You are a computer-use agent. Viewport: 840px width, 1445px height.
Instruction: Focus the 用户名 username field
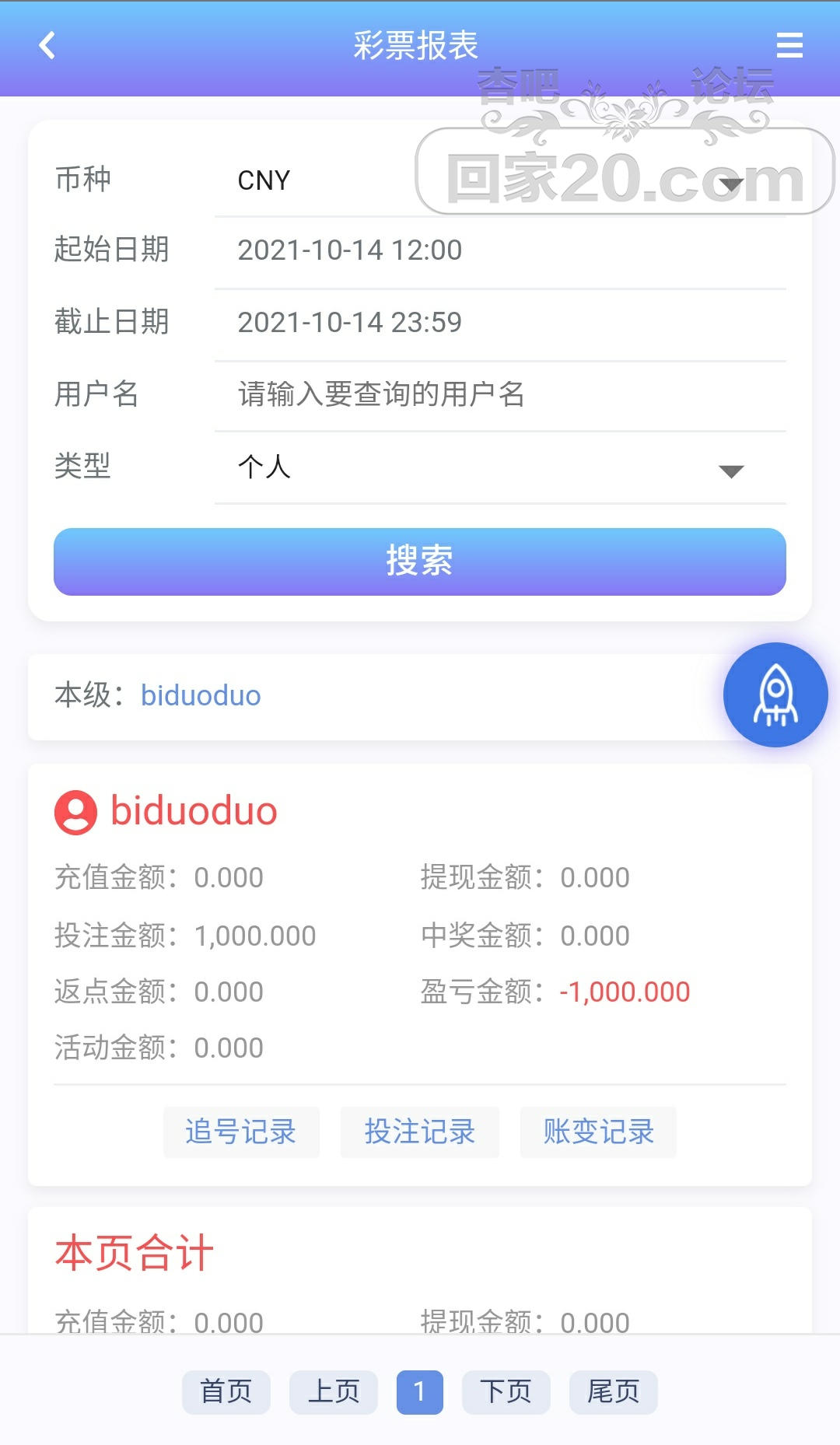(x=499, y=394)
